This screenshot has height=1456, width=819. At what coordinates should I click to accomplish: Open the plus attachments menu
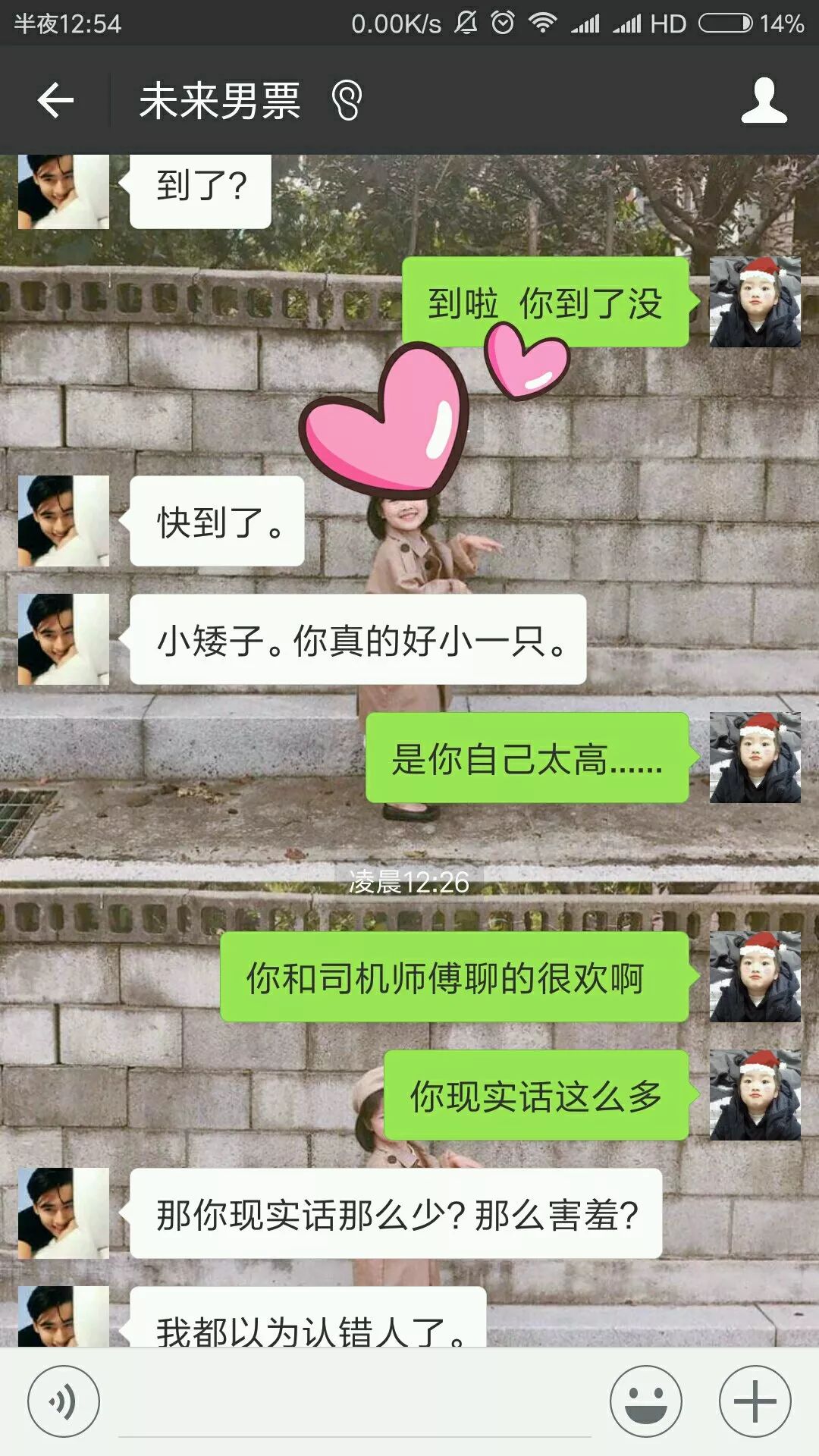pos(755,1401)
